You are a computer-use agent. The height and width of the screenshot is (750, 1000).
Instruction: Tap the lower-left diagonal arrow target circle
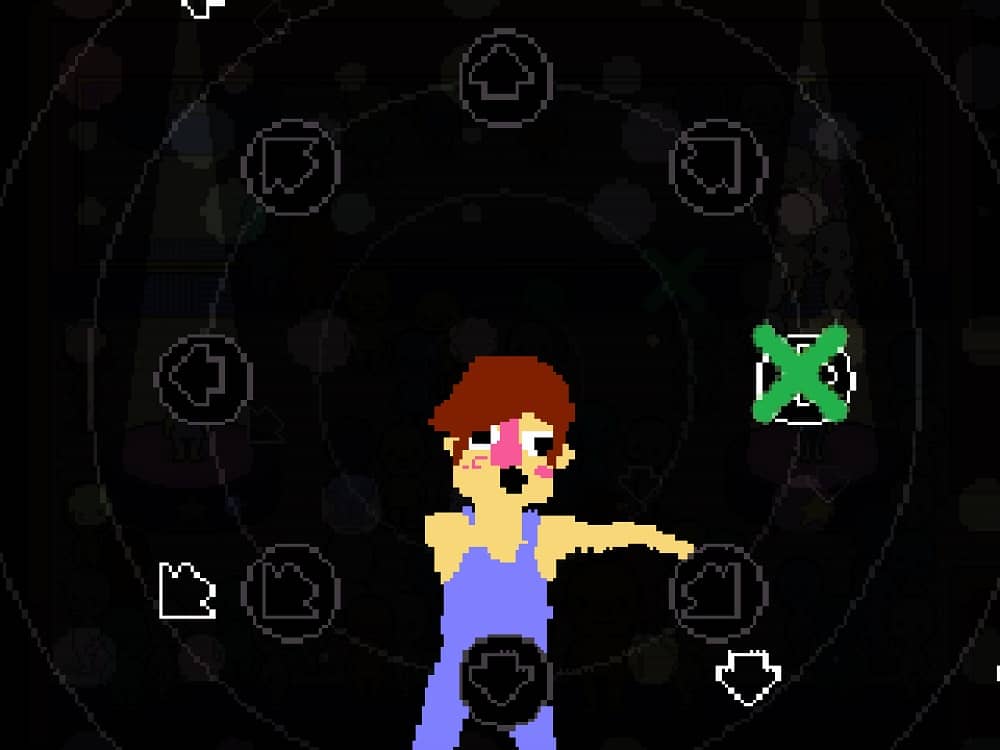[291, 590]
